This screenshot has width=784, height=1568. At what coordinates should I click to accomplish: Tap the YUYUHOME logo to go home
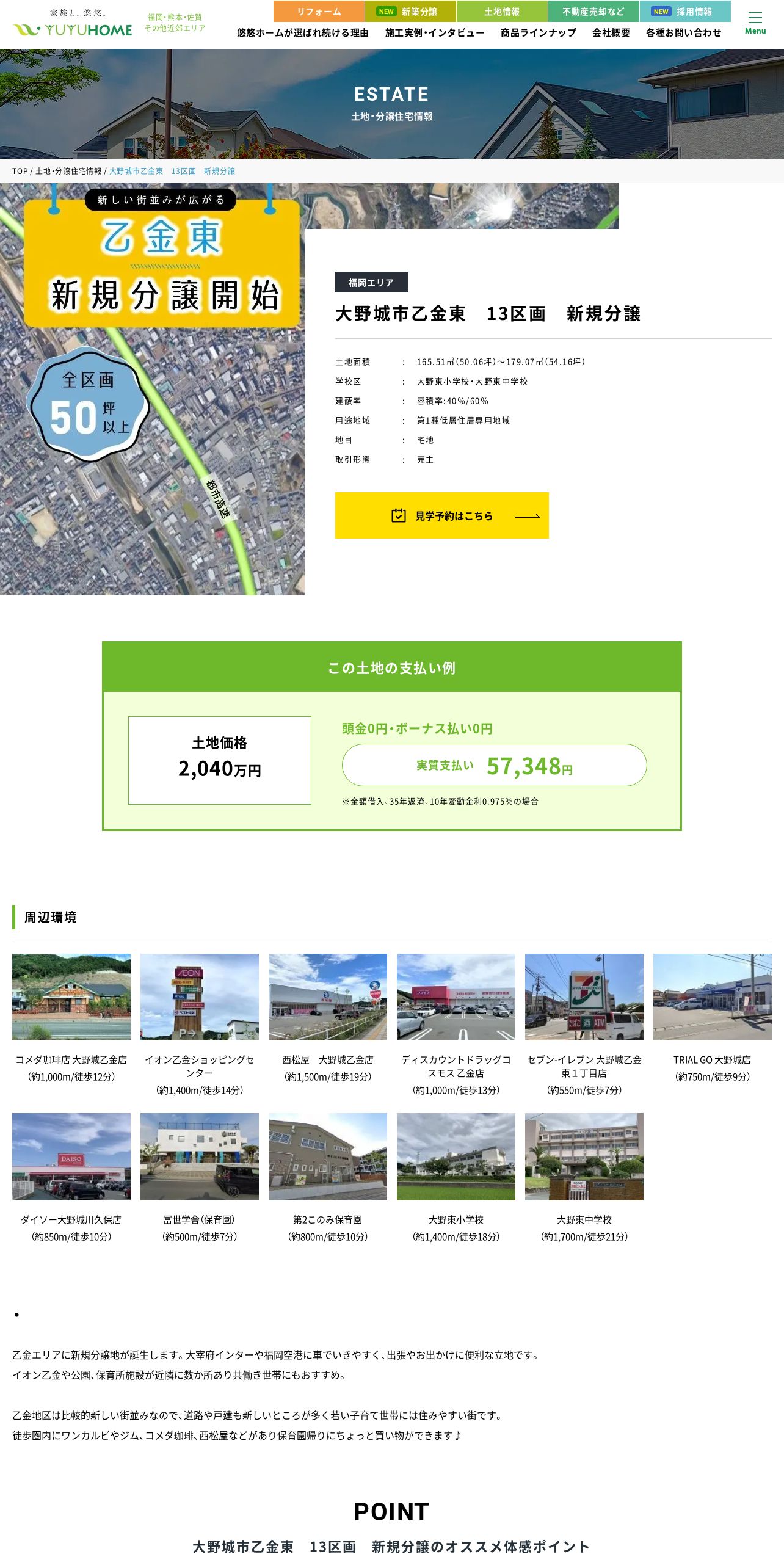pyautogui.click(x=73, y=23)
